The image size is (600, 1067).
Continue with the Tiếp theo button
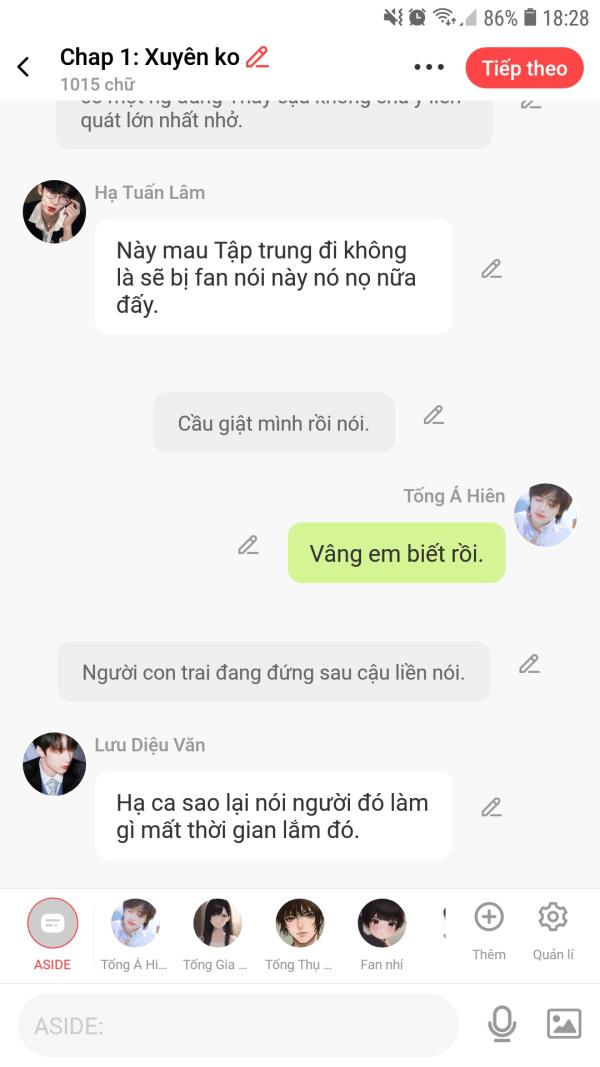524,68
